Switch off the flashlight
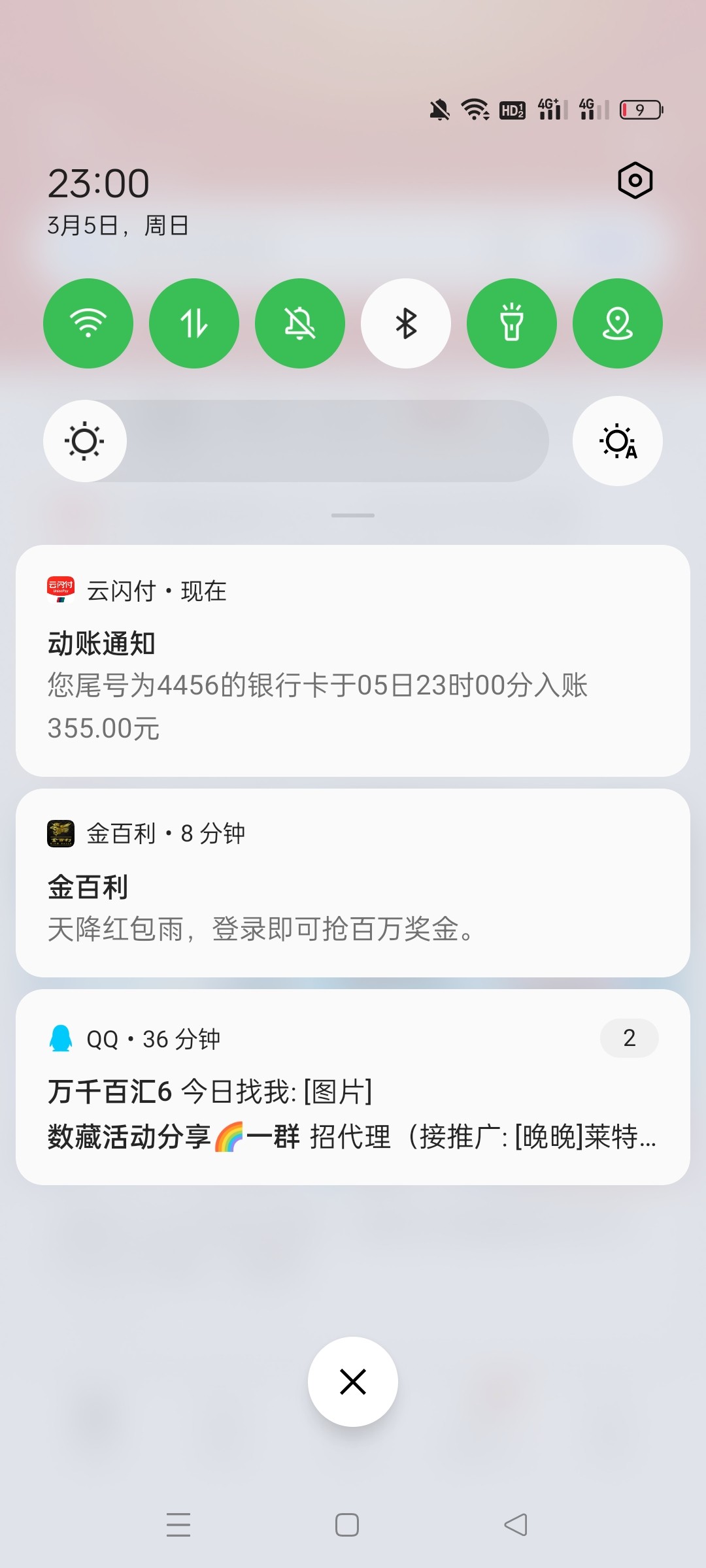 click(x=512, y=323)
